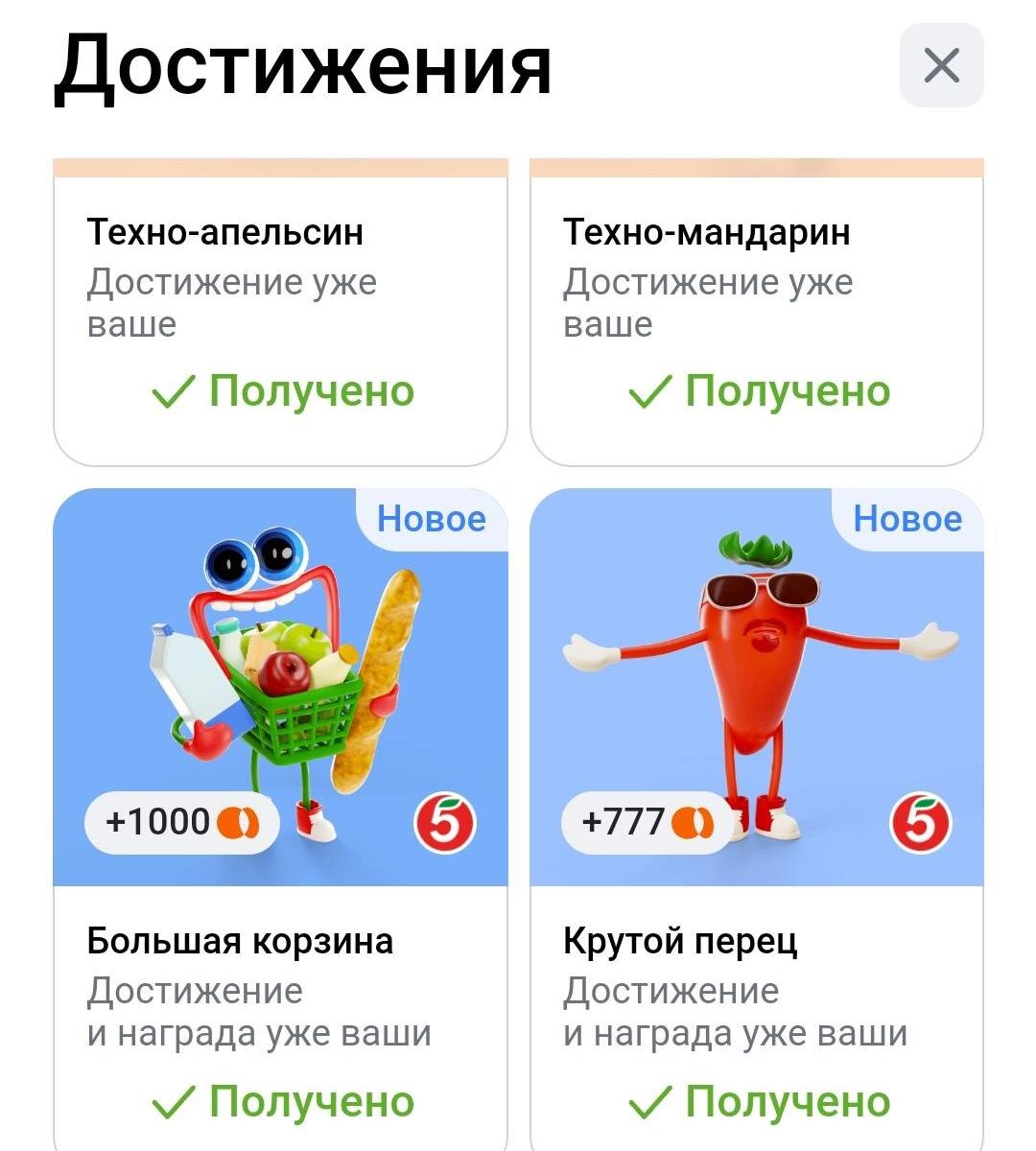Click the orange coin icon next to +777
The image size is (1036, 1151).
[x=695, y=822]
